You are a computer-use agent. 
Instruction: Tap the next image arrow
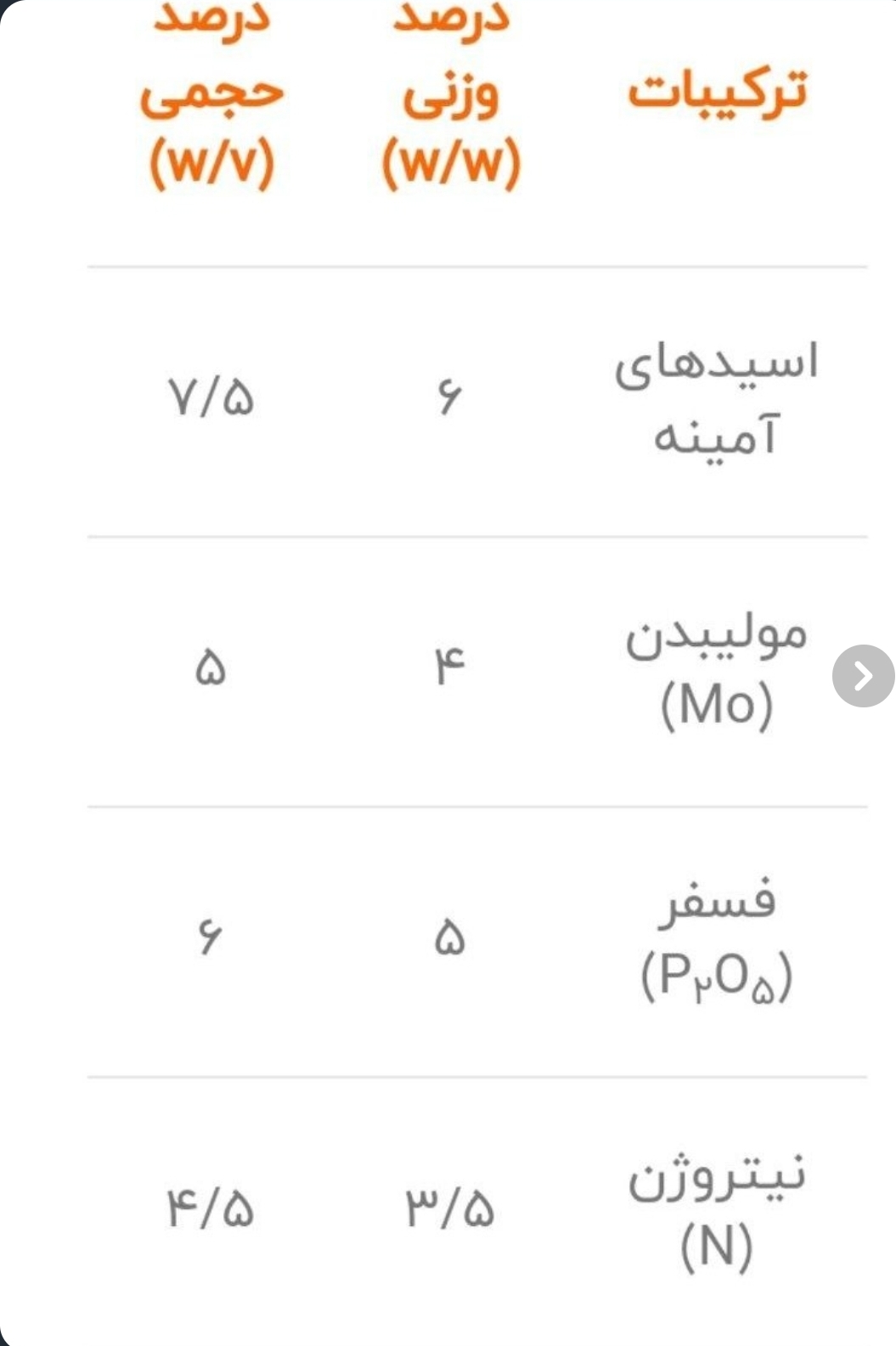click(863, 676)
